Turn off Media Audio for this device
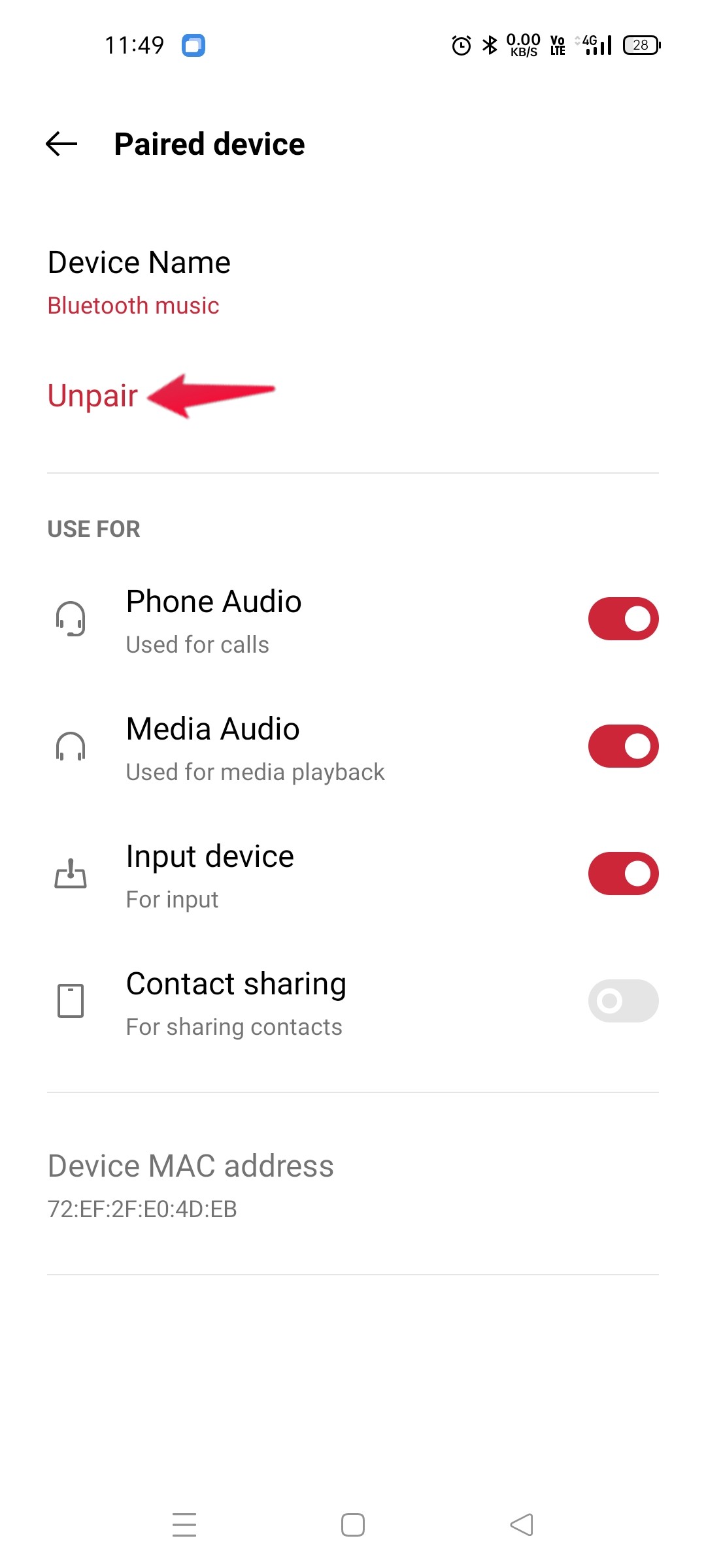 click(x=622, y=745)
